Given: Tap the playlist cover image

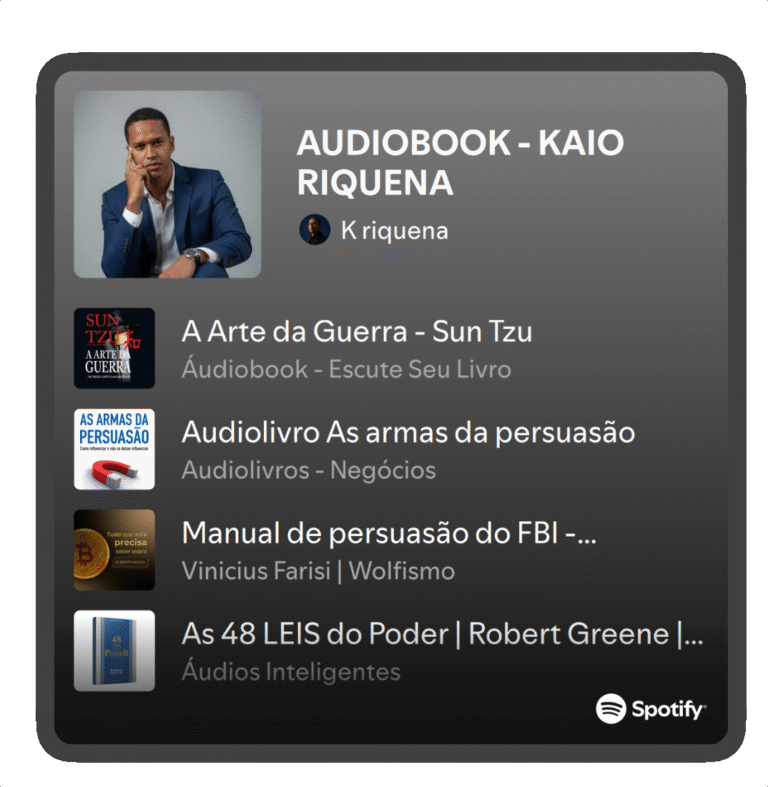Looking at the screenshot, I should pos(167,185).
